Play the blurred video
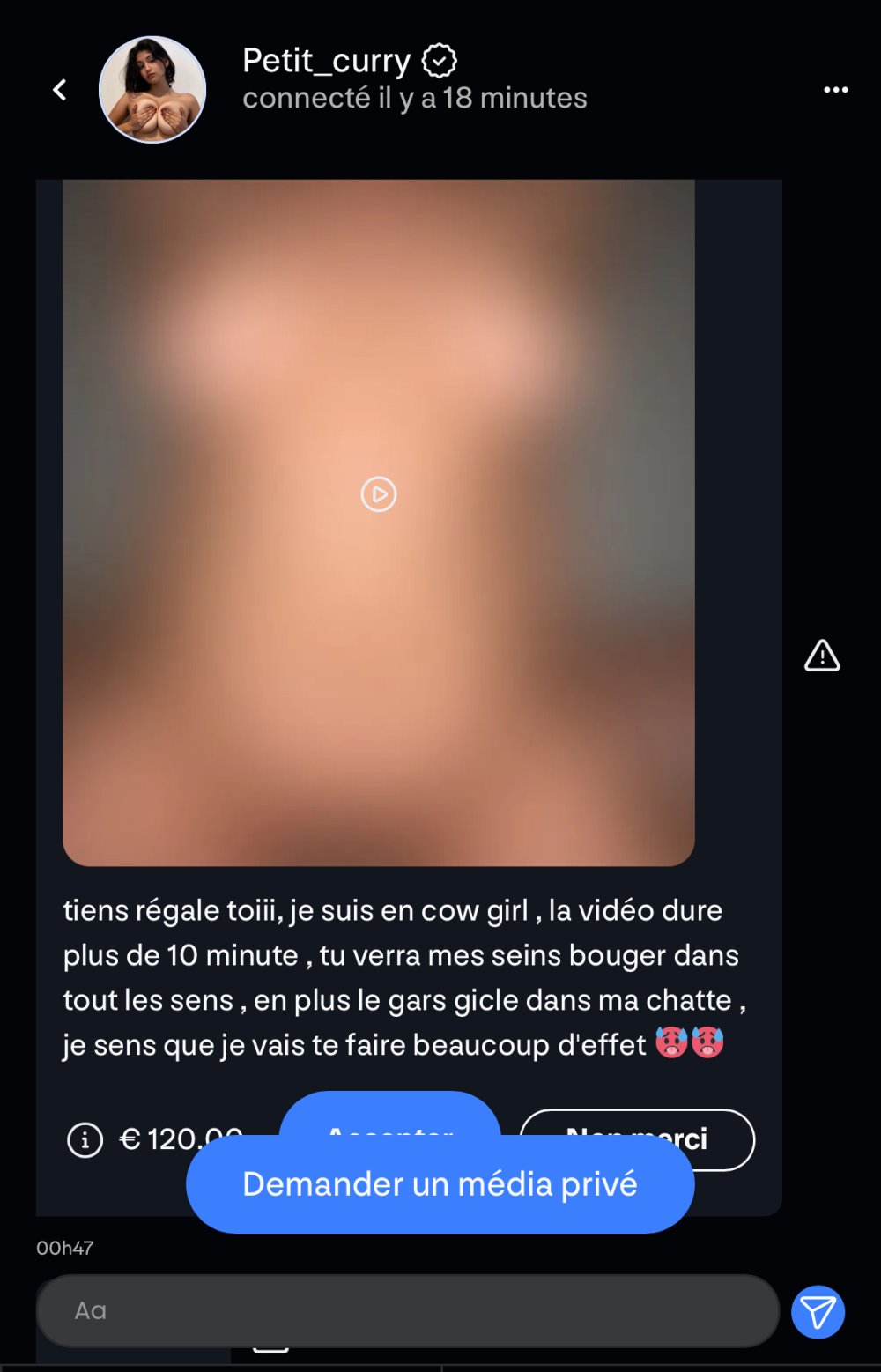 [379, 494]
